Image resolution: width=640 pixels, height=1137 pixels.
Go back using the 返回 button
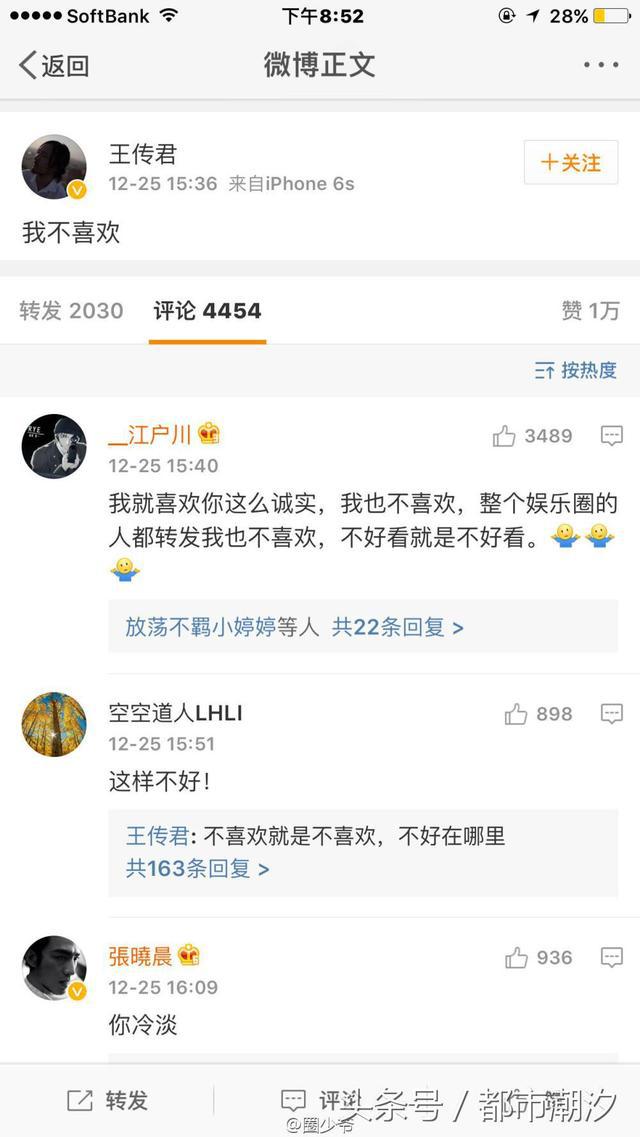pyautogui.click(x=54, y=66)
